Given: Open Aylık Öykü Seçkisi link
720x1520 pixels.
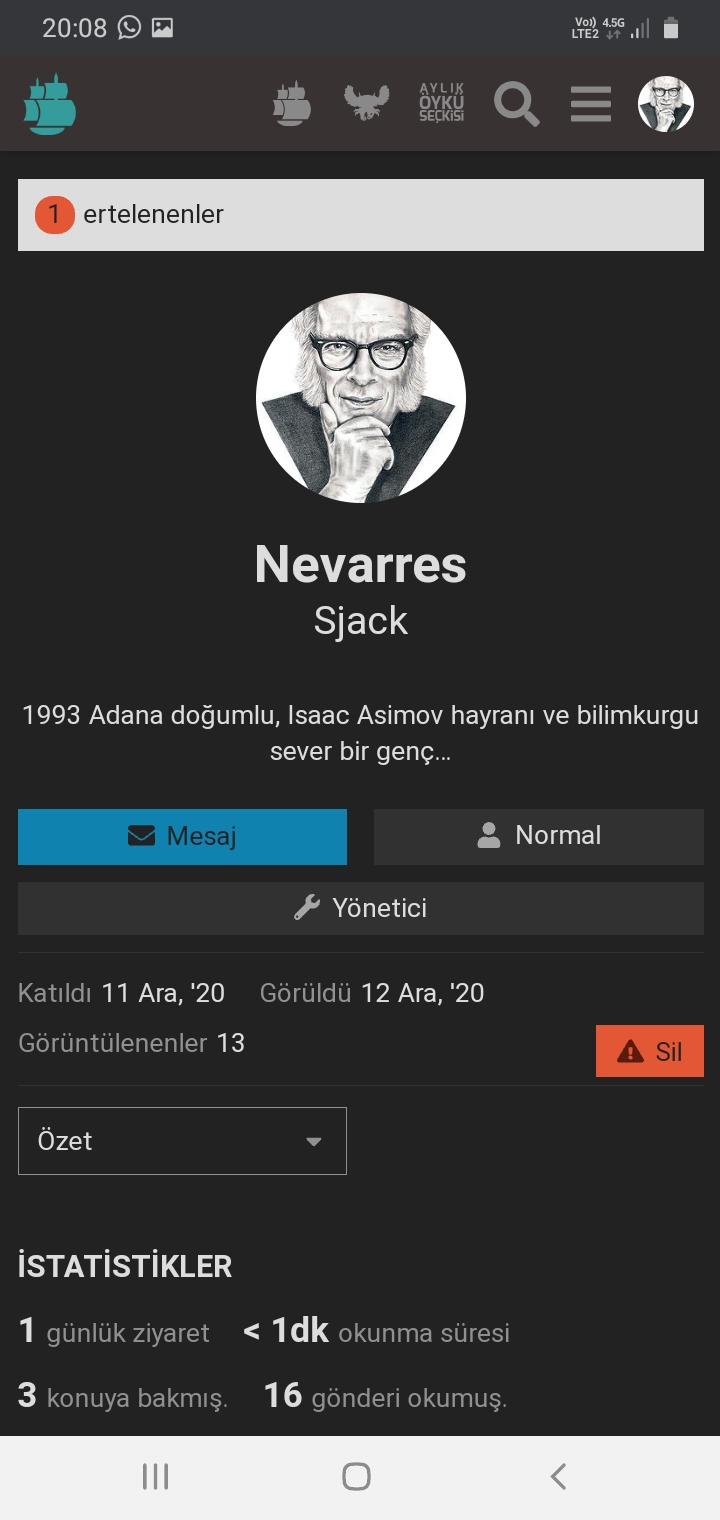Looking at the screenshot, I should point(441,104).
